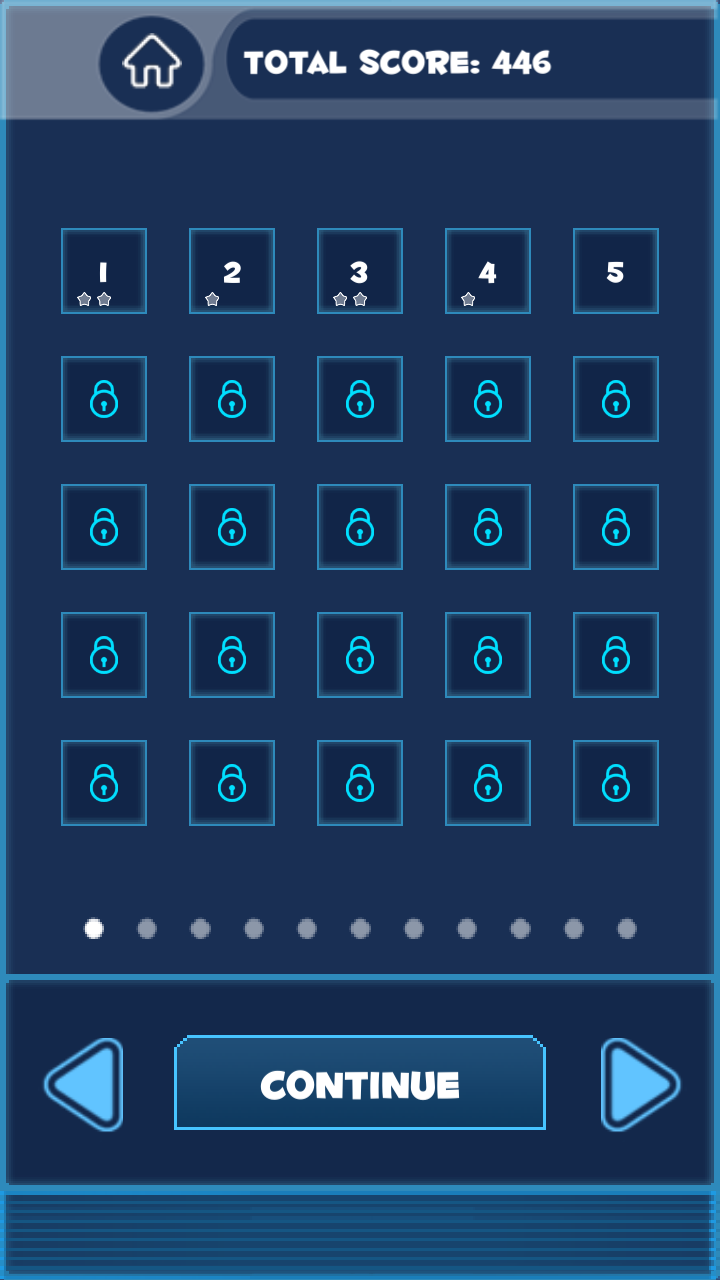This screenshot has width=720, height=1280.
Task: Select level 2
Action: click(x=232, y=271)
